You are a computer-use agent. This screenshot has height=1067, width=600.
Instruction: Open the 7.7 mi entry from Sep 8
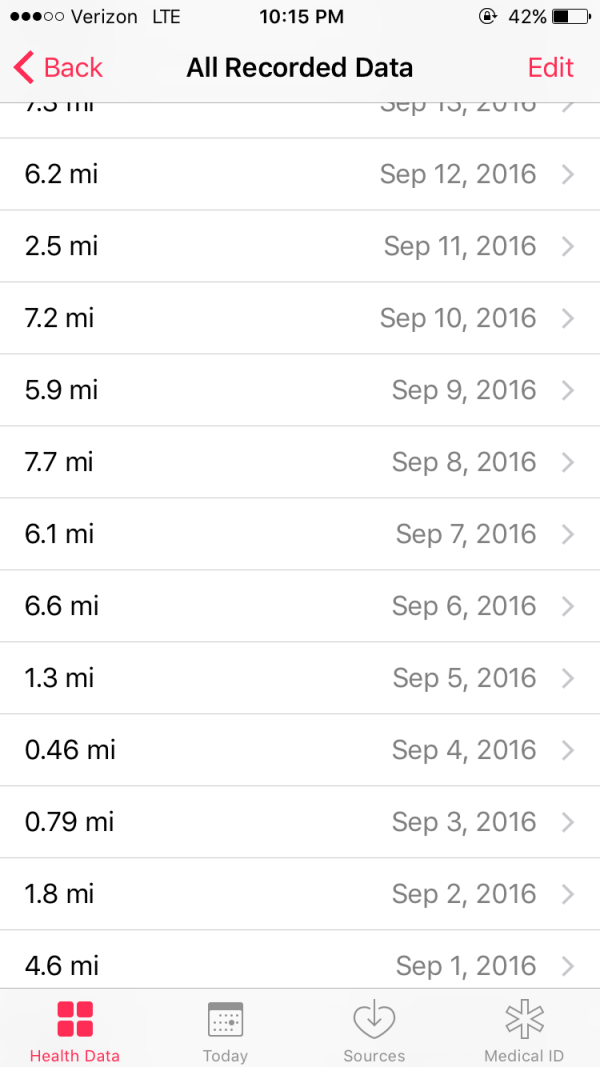pos(300,463)
